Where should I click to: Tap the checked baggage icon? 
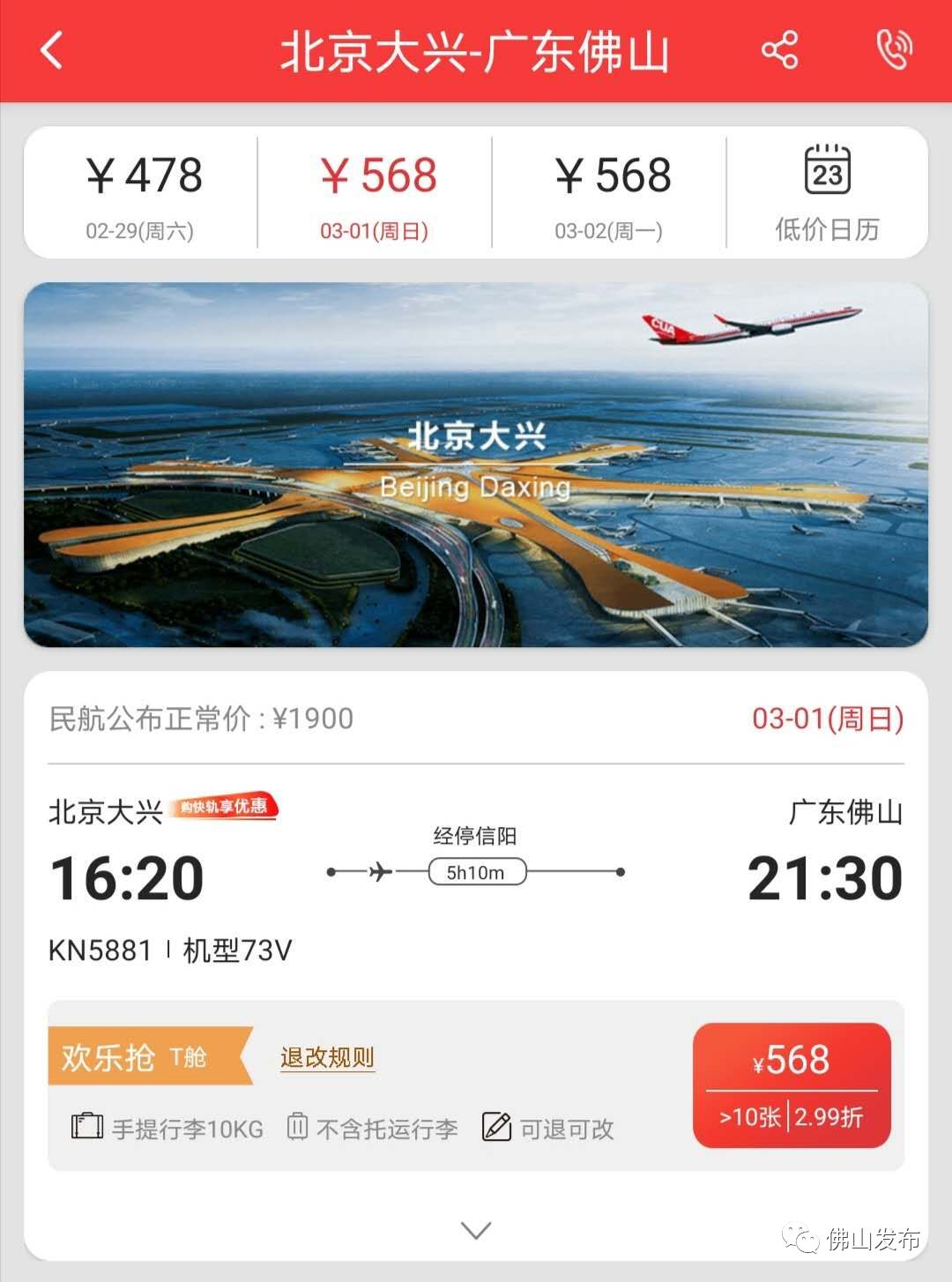pyautogui.click(x=300, y=1128)
